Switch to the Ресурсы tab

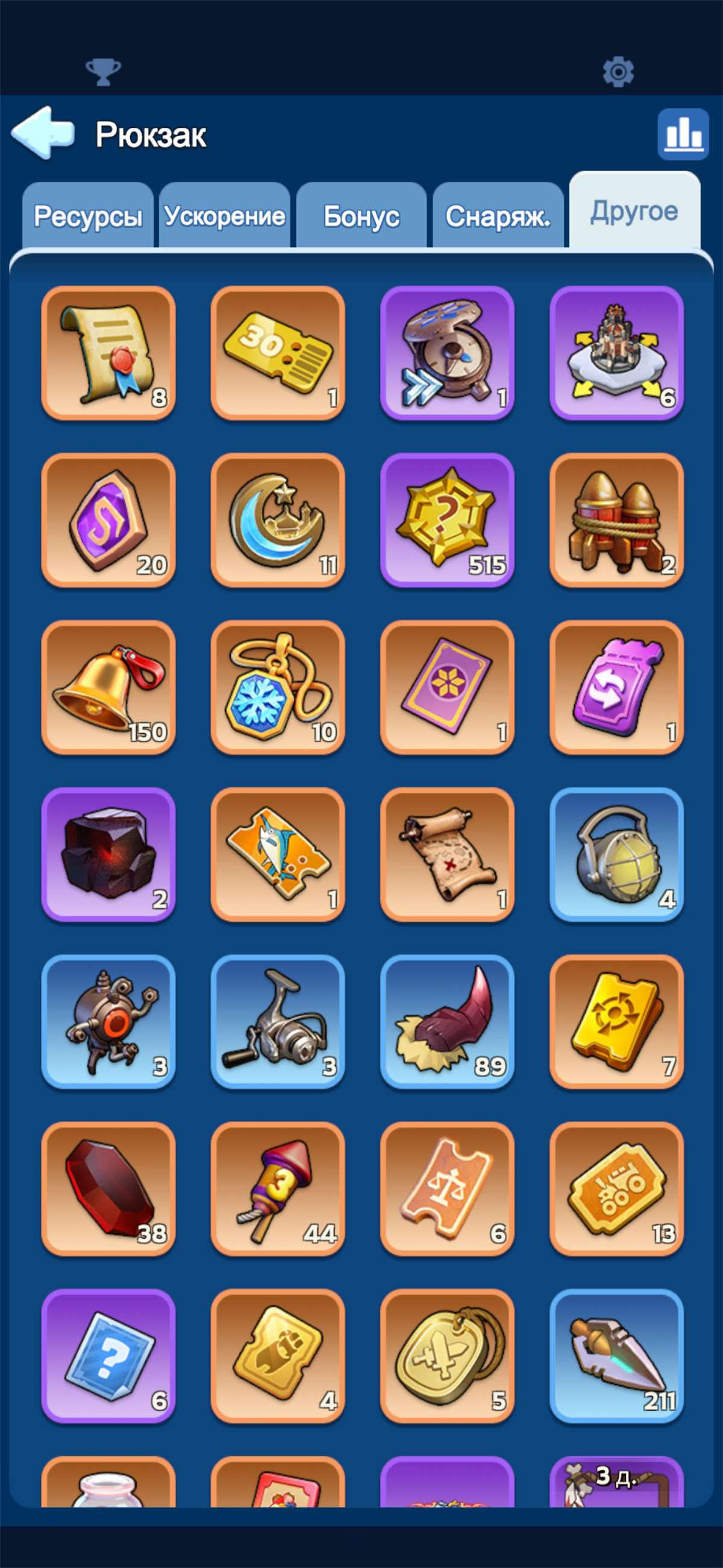pos(87,215)
